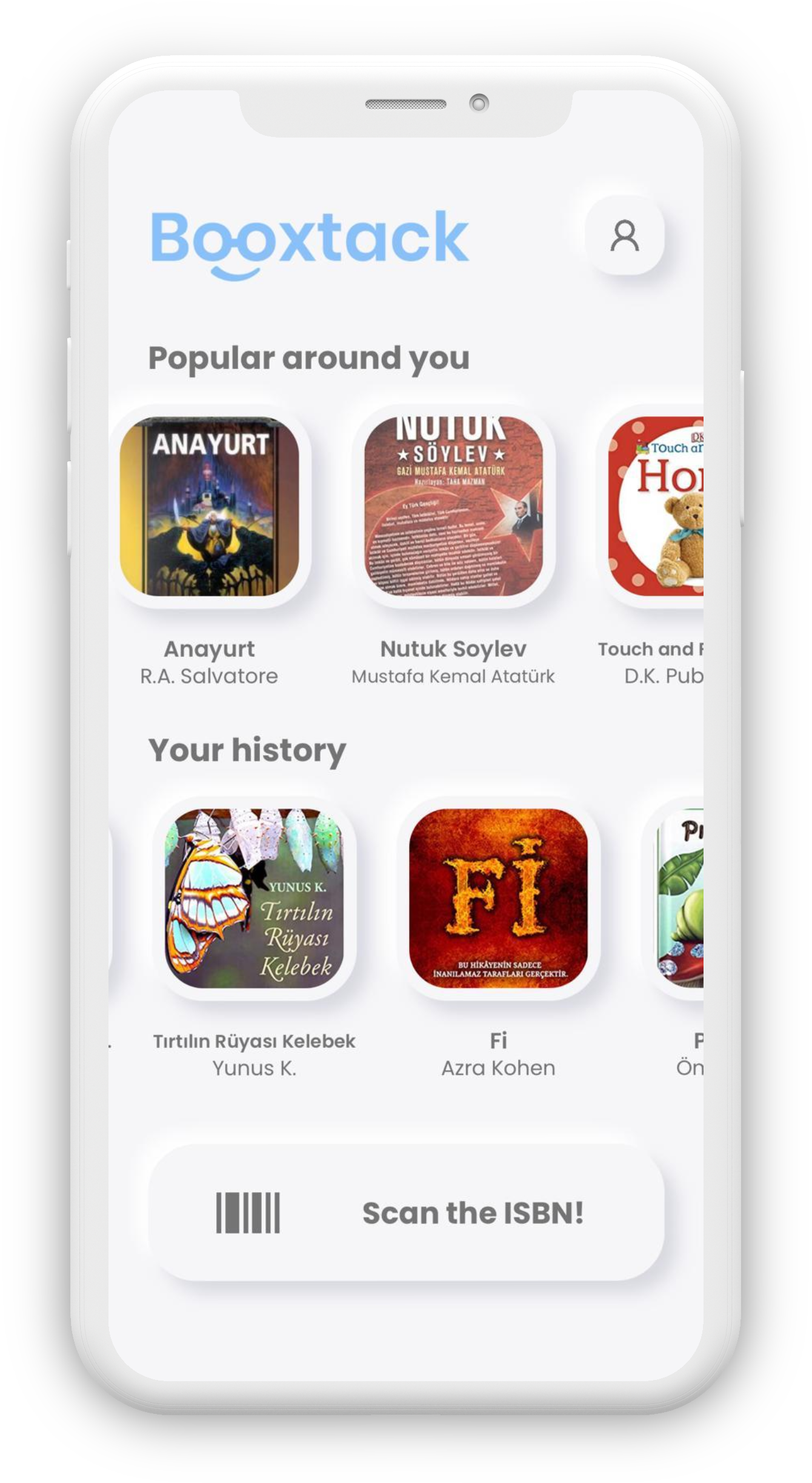View the Fi book by Azra Kohen
Screen dimensions: 812x1483
tap(498, 899)
